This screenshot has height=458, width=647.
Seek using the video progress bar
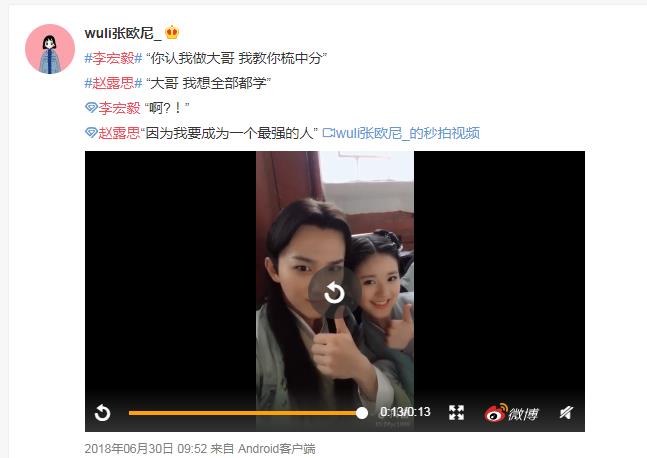[x=245, y=413]
